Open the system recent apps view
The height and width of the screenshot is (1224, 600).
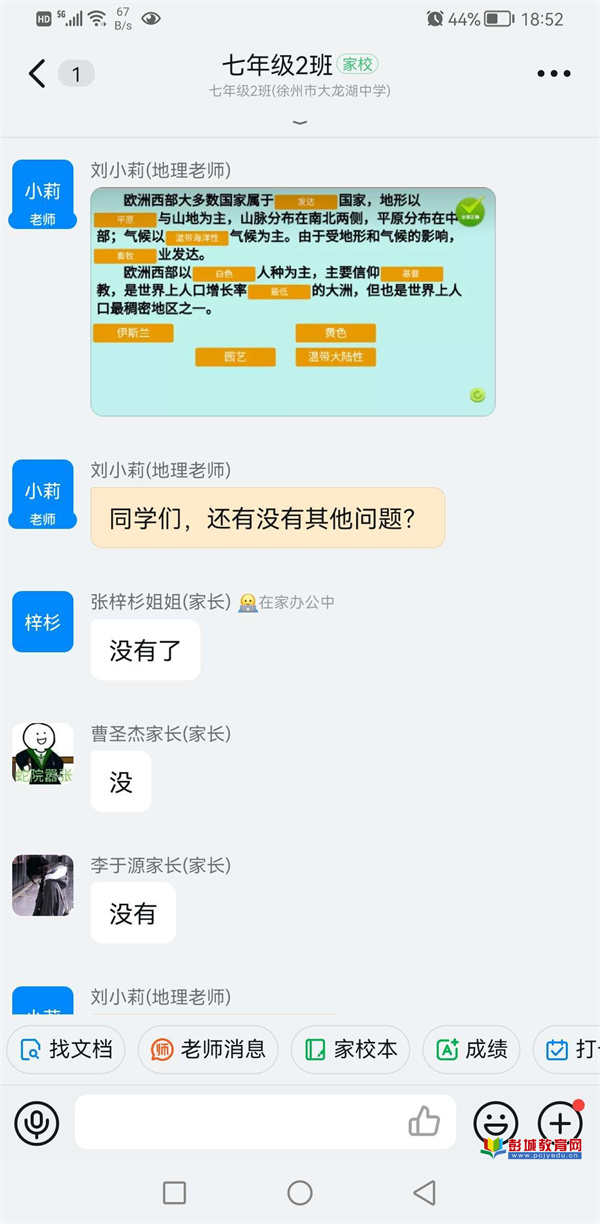tap(174, 1192)
